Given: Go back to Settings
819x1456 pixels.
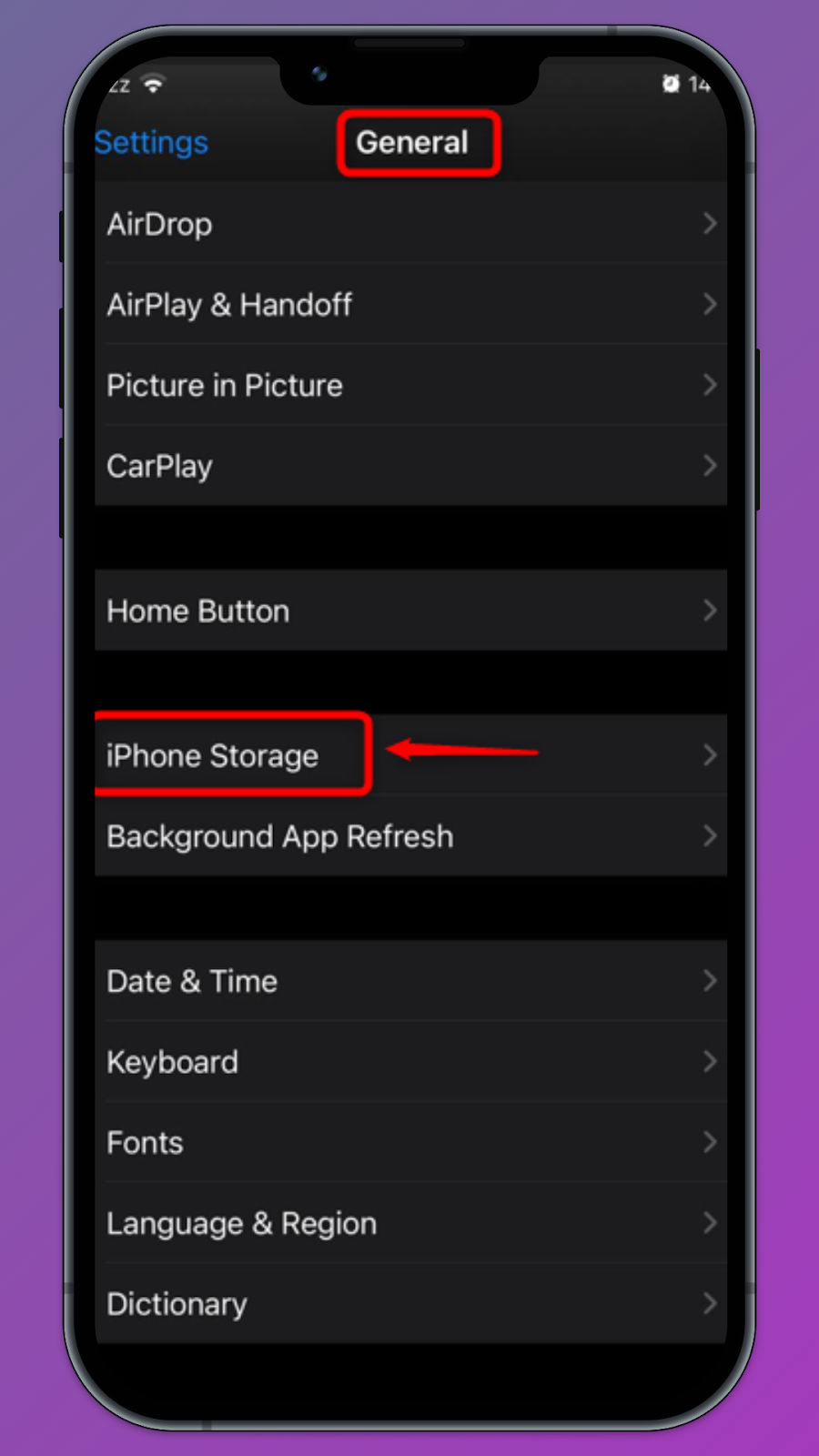Looking at the screenshot, I should [x=151, y=143].
